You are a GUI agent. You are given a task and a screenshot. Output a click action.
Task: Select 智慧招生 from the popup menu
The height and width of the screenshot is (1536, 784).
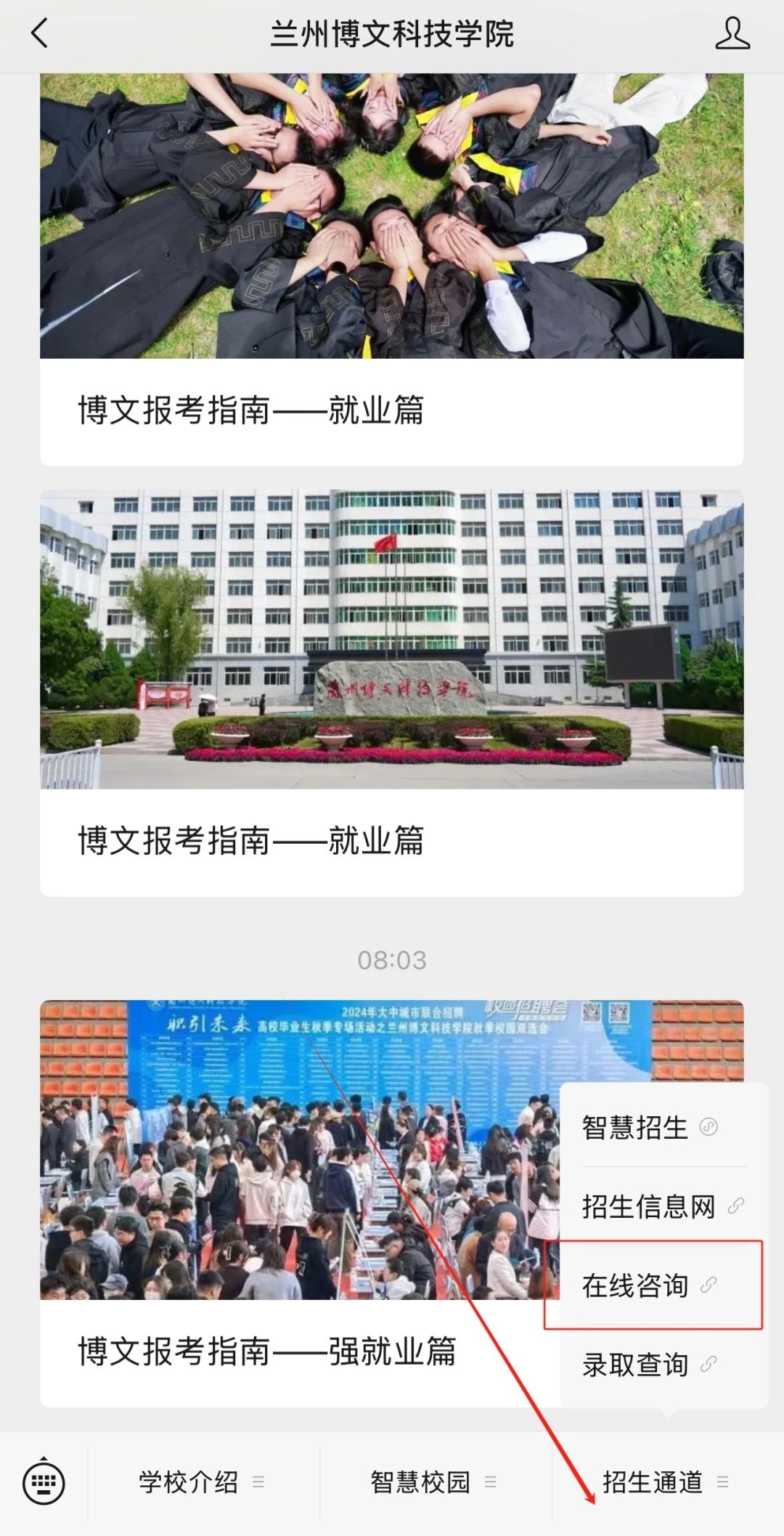pyautogui.click(x=650, y=1128)
